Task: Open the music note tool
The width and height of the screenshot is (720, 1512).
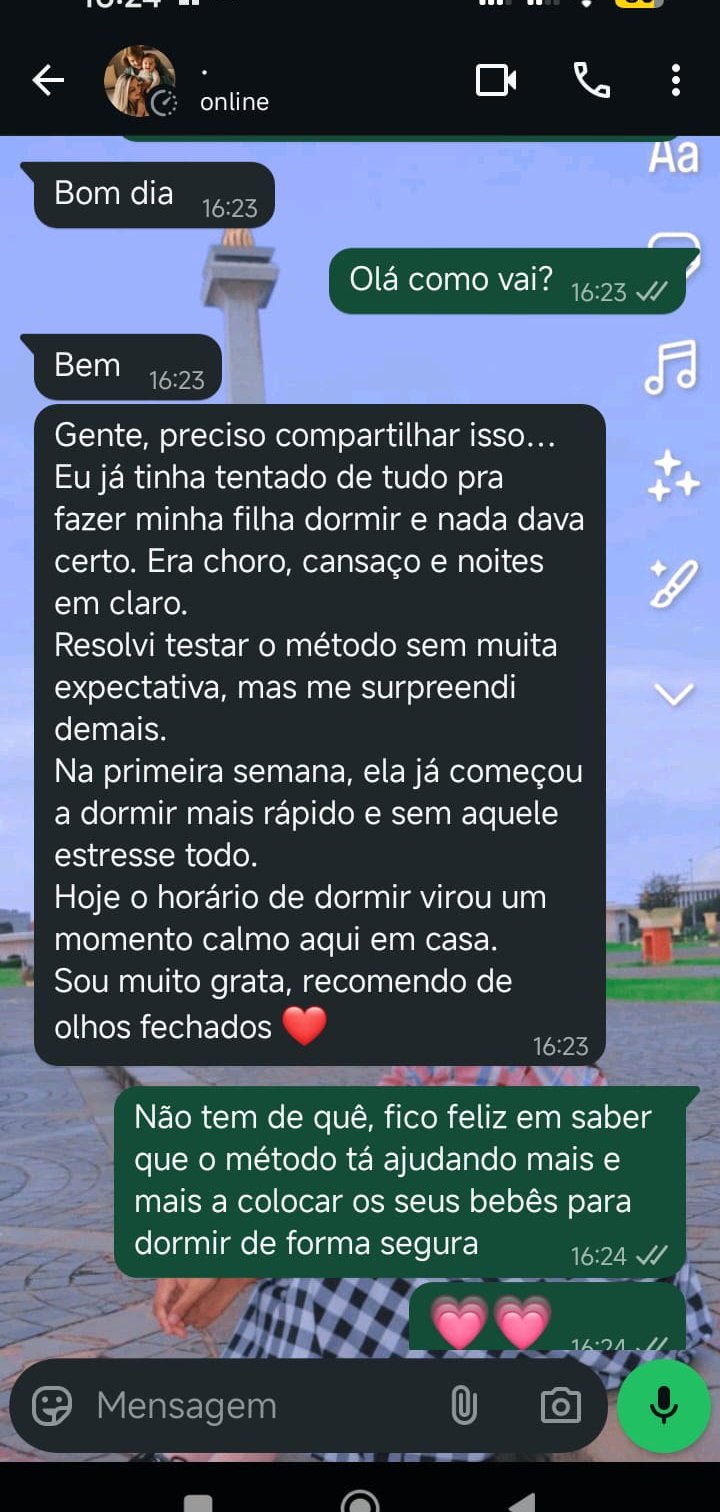Action: [670, 367]
